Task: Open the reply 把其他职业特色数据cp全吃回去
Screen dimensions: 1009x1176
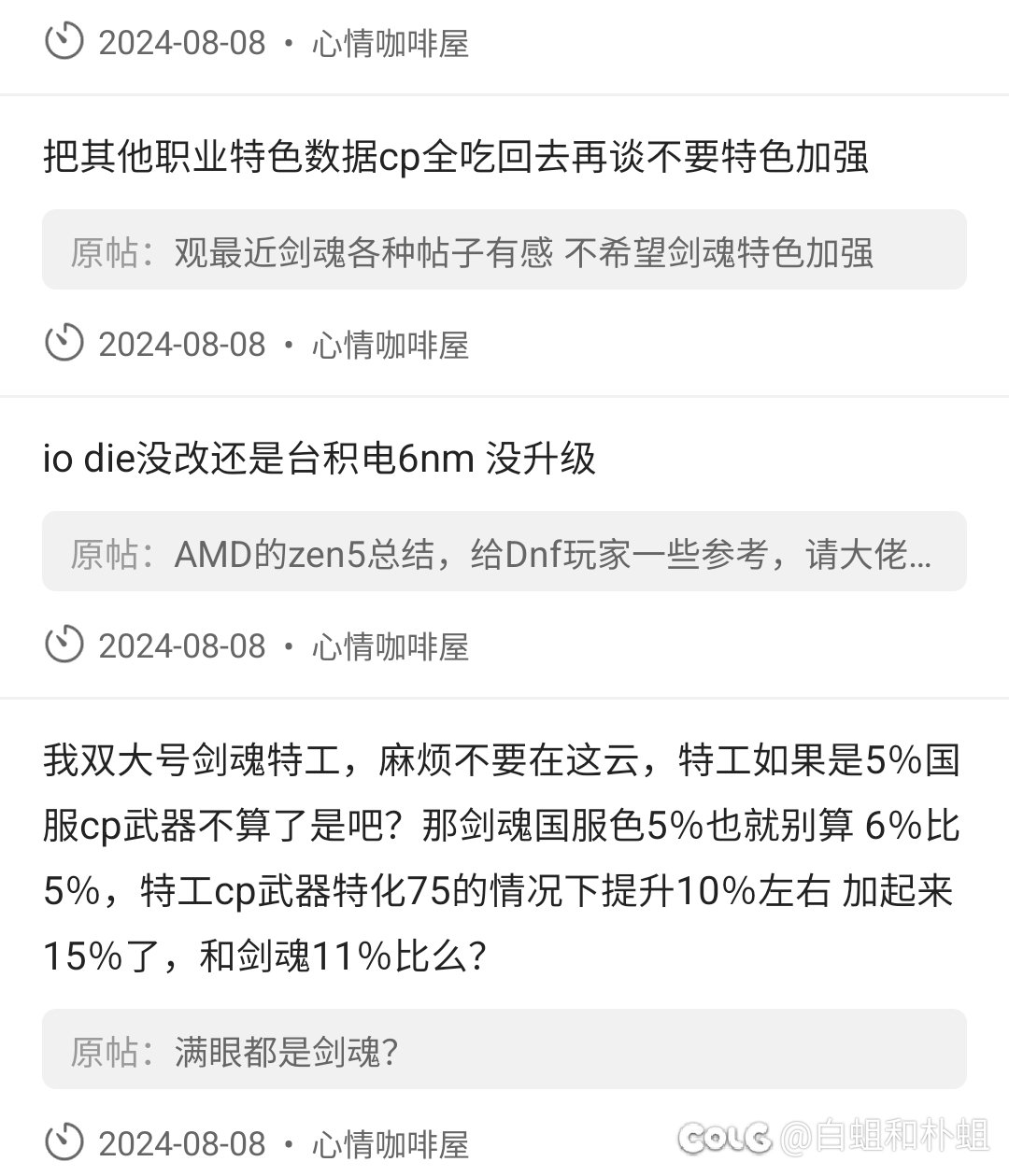Action: pyautogui.click(x=455, y=156)
